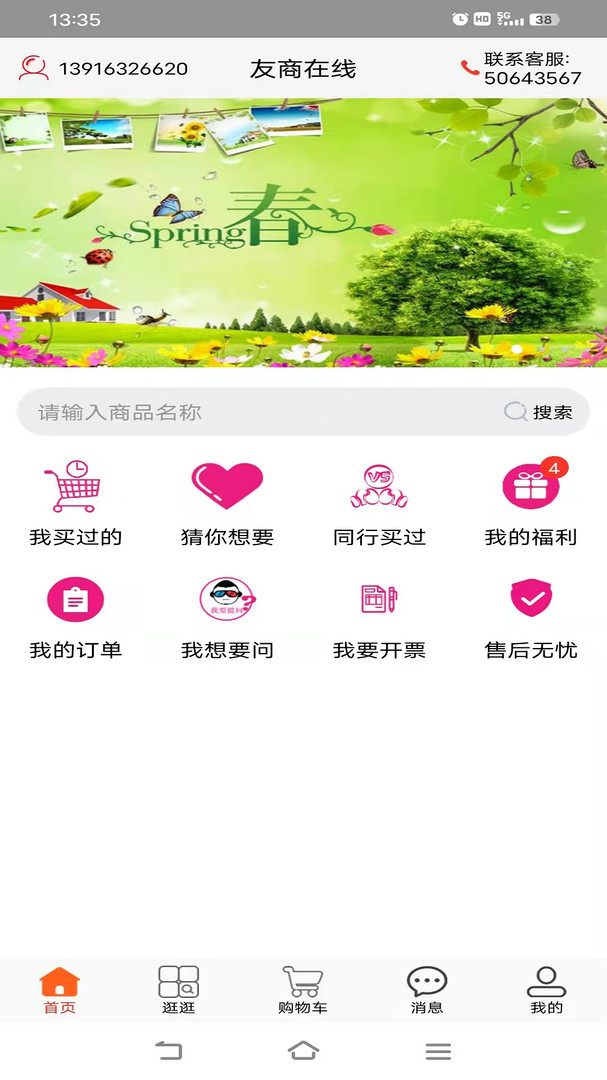Open 我要开票 invoice request

pyautogui.click(x=379, y=617)
